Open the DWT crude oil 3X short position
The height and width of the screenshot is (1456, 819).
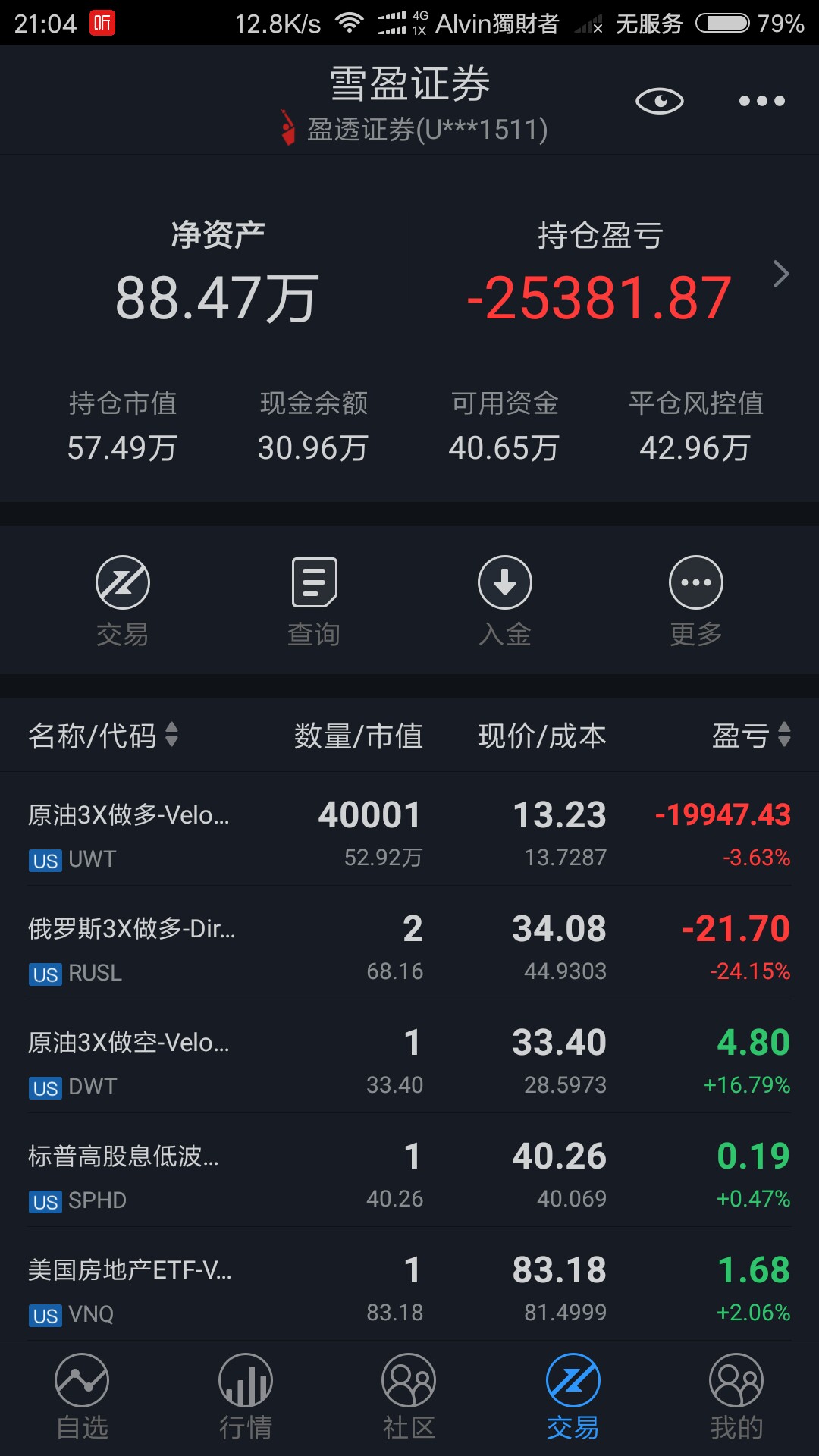tap(409, 1060)
